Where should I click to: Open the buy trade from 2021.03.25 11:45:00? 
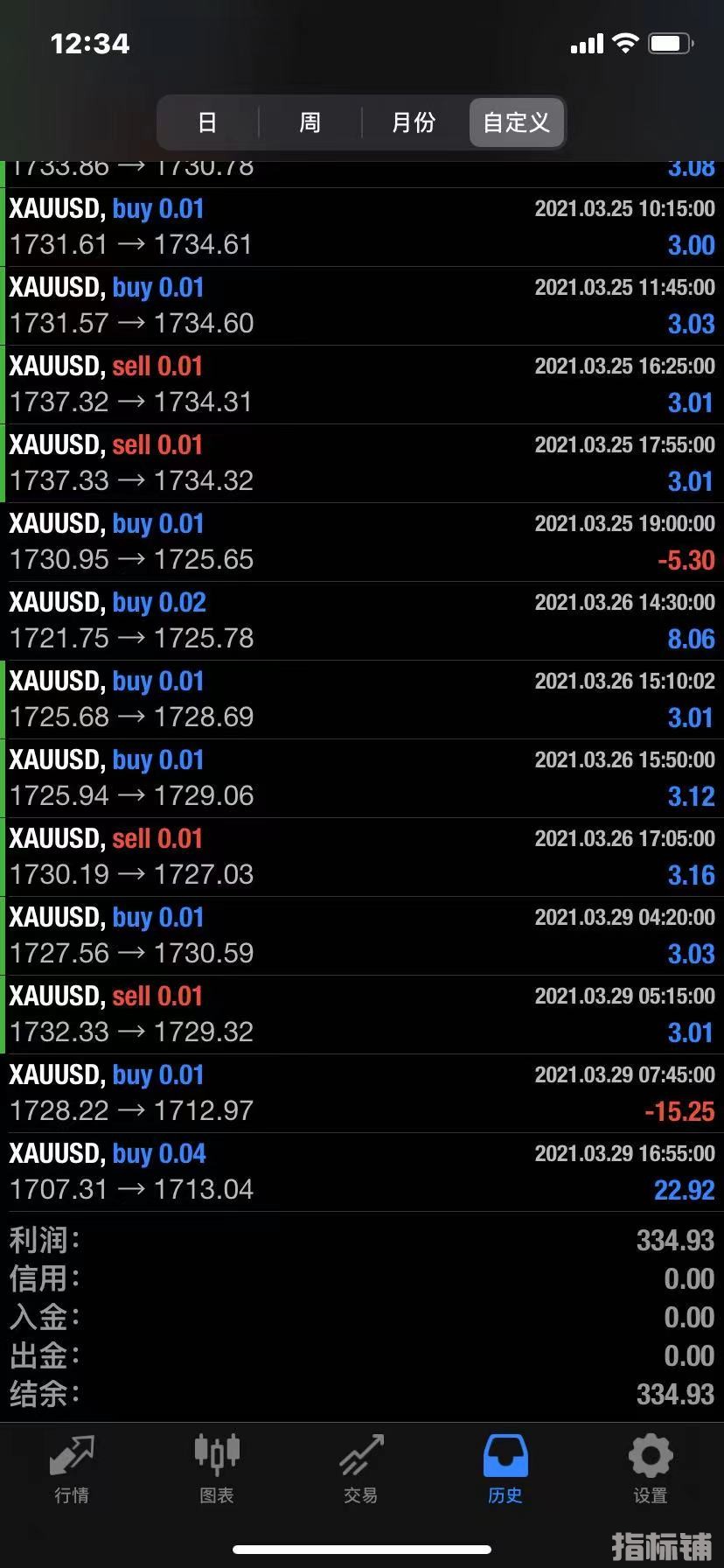coord(362,305)
